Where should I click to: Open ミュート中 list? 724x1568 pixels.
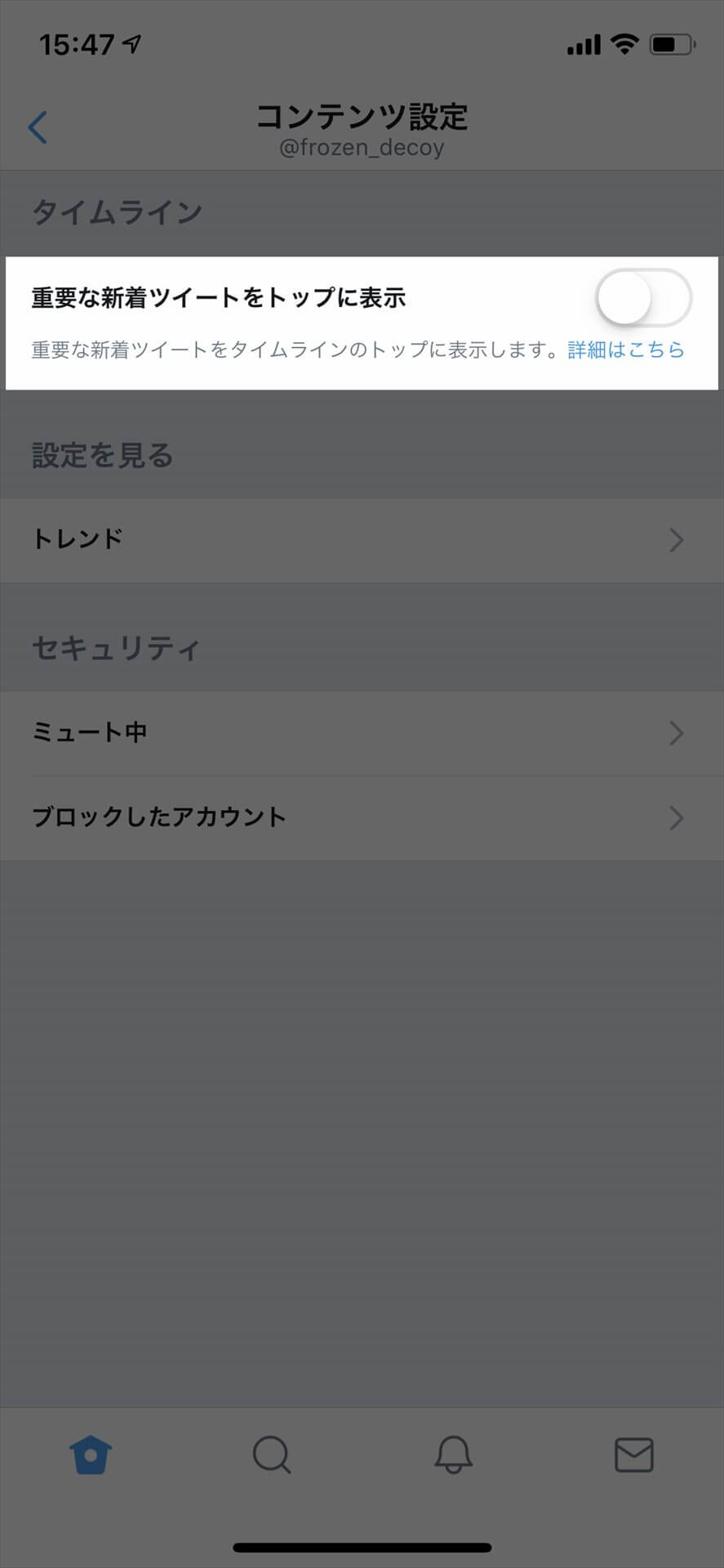362,733
